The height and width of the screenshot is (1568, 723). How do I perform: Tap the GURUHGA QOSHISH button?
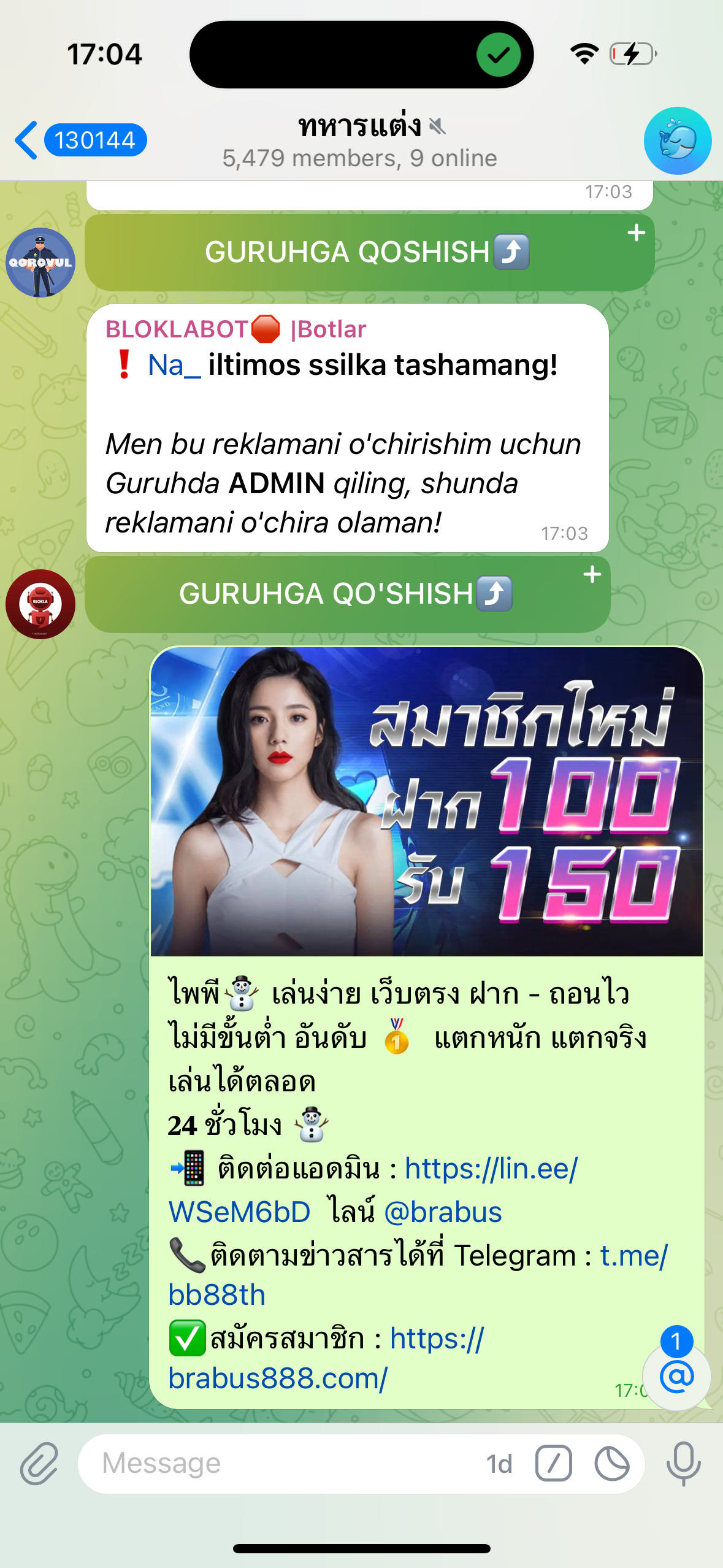point(369,252)
